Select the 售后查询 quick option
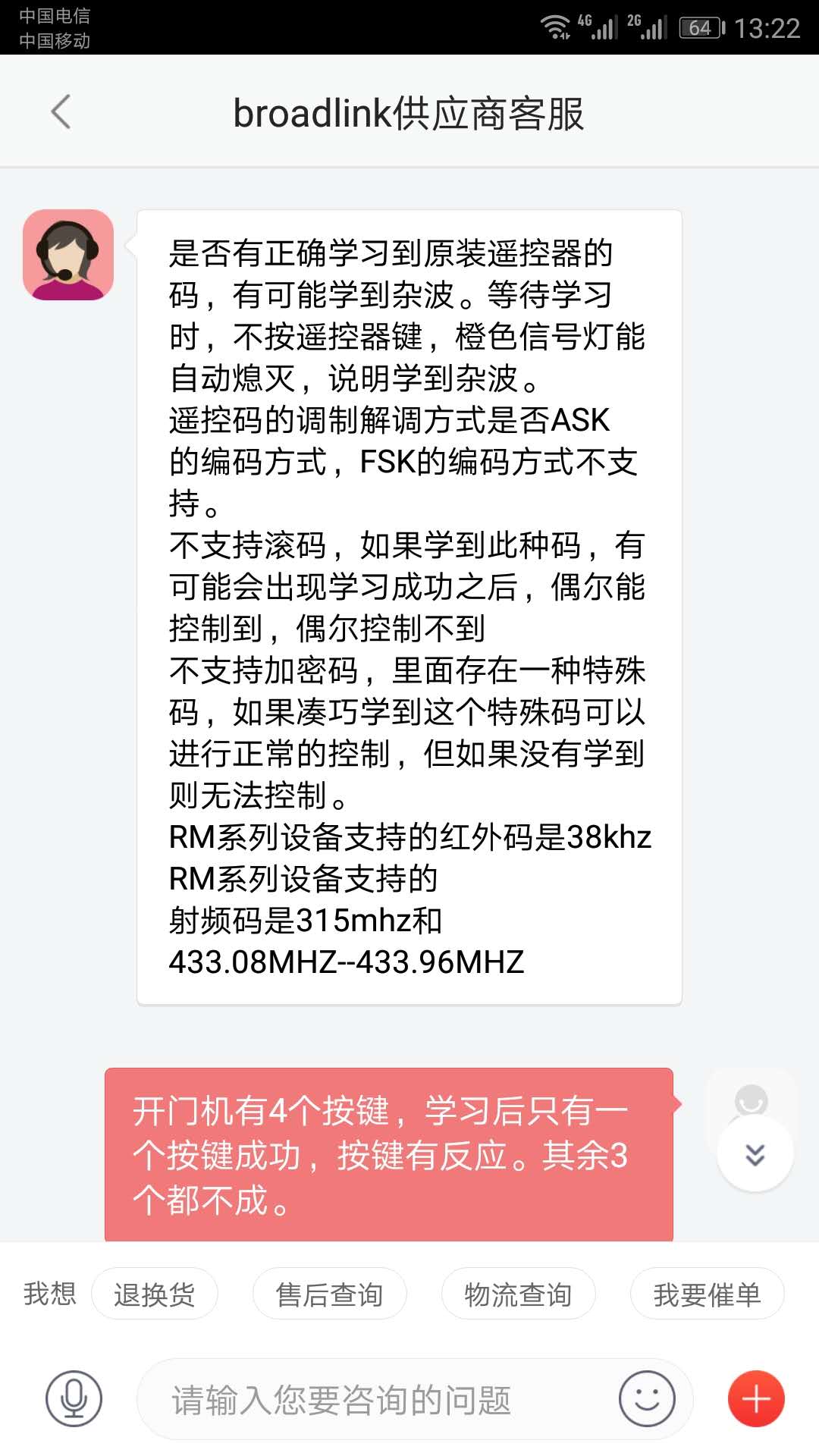819x1456 pixels. pos(329,1294)
